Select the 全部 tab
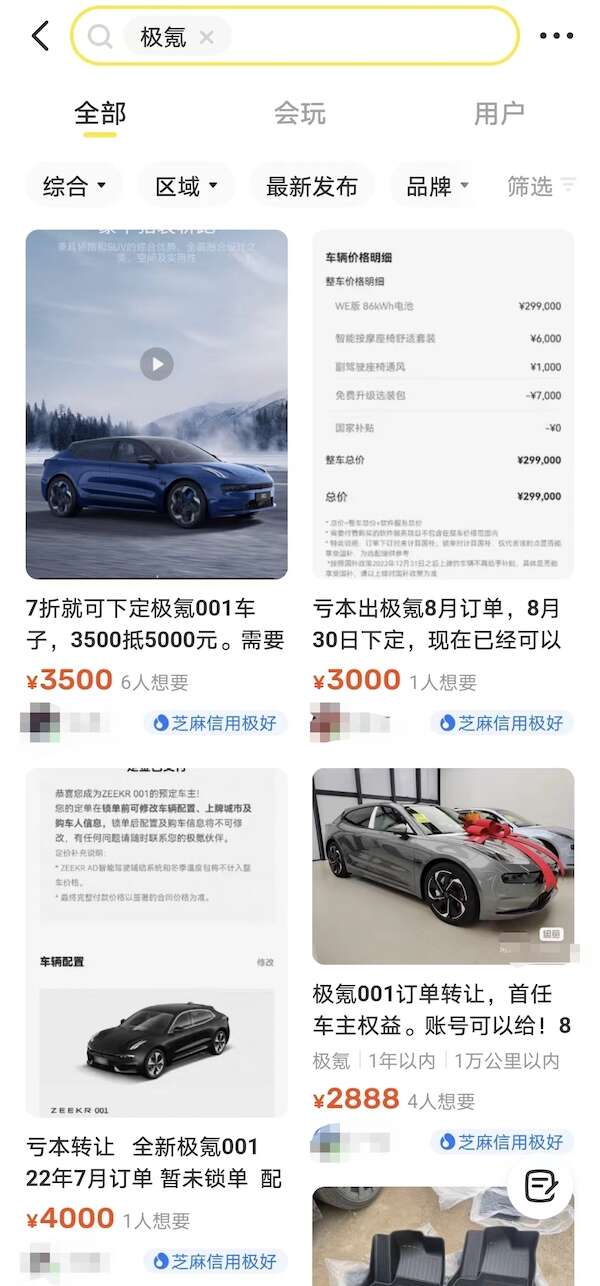 point(100,113)
